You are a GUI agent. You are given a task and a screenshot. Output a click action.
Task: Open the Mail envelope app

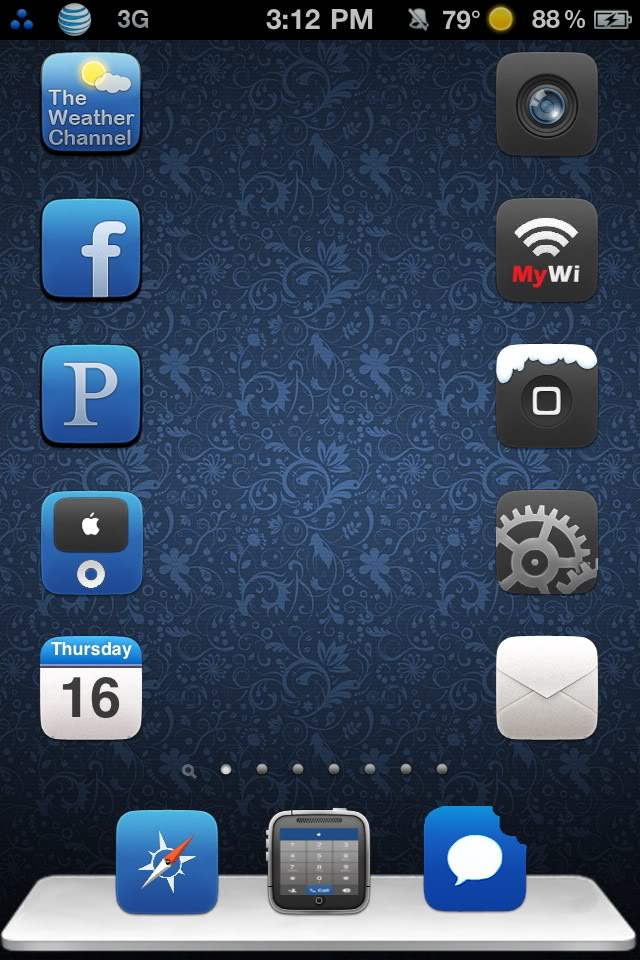[x=547, y=688]
